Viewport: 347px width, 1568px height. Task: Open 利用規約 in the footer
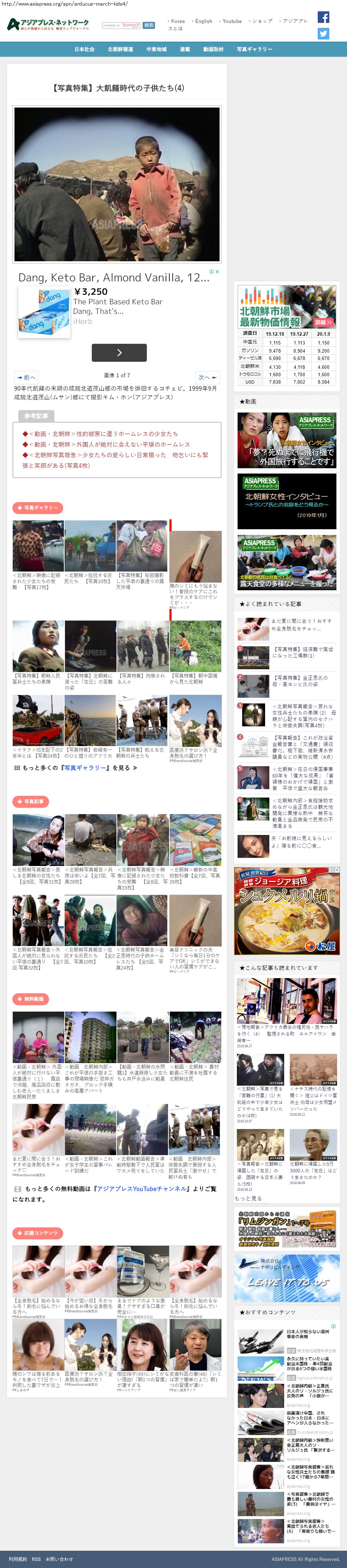17,1560
